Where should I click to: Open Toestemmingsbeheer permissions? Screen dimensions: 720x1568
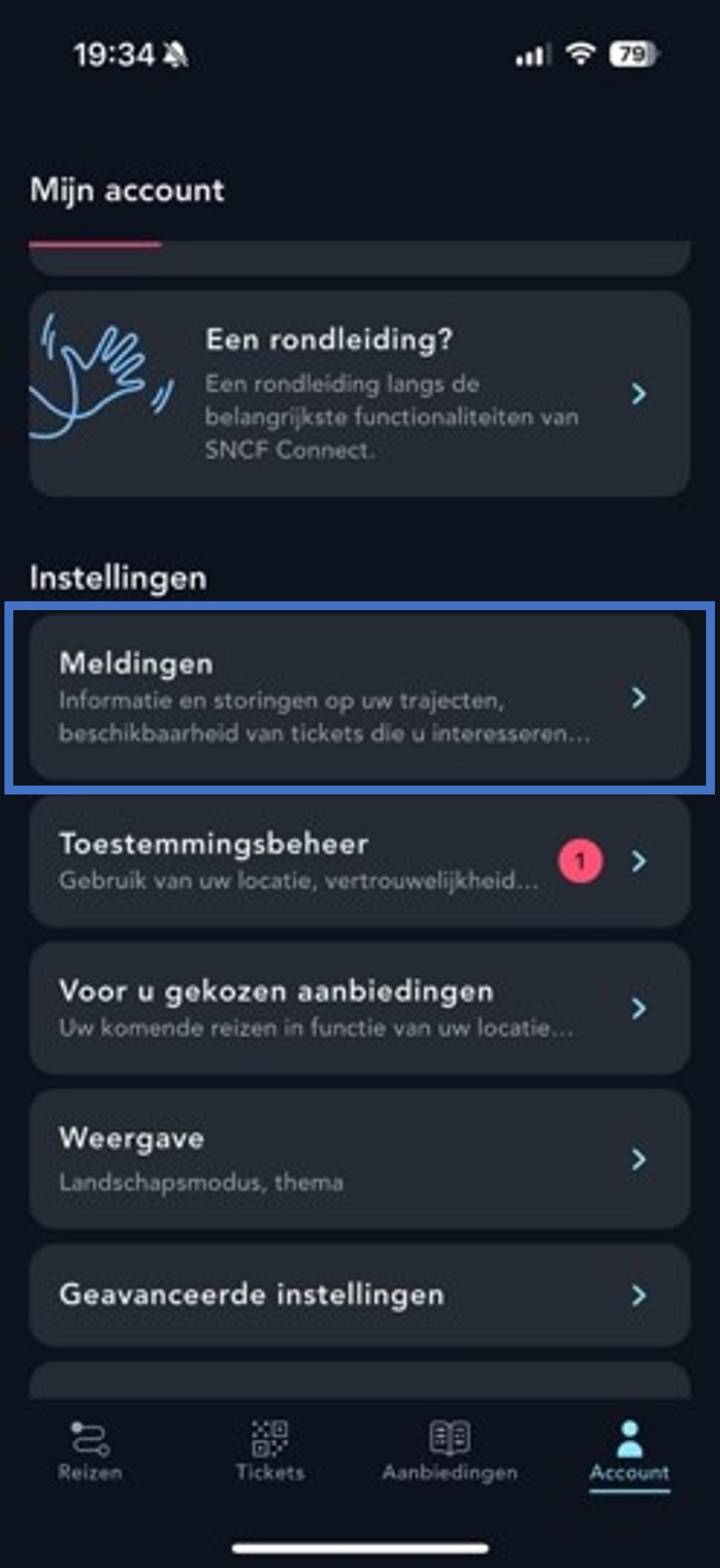(359, 861)
